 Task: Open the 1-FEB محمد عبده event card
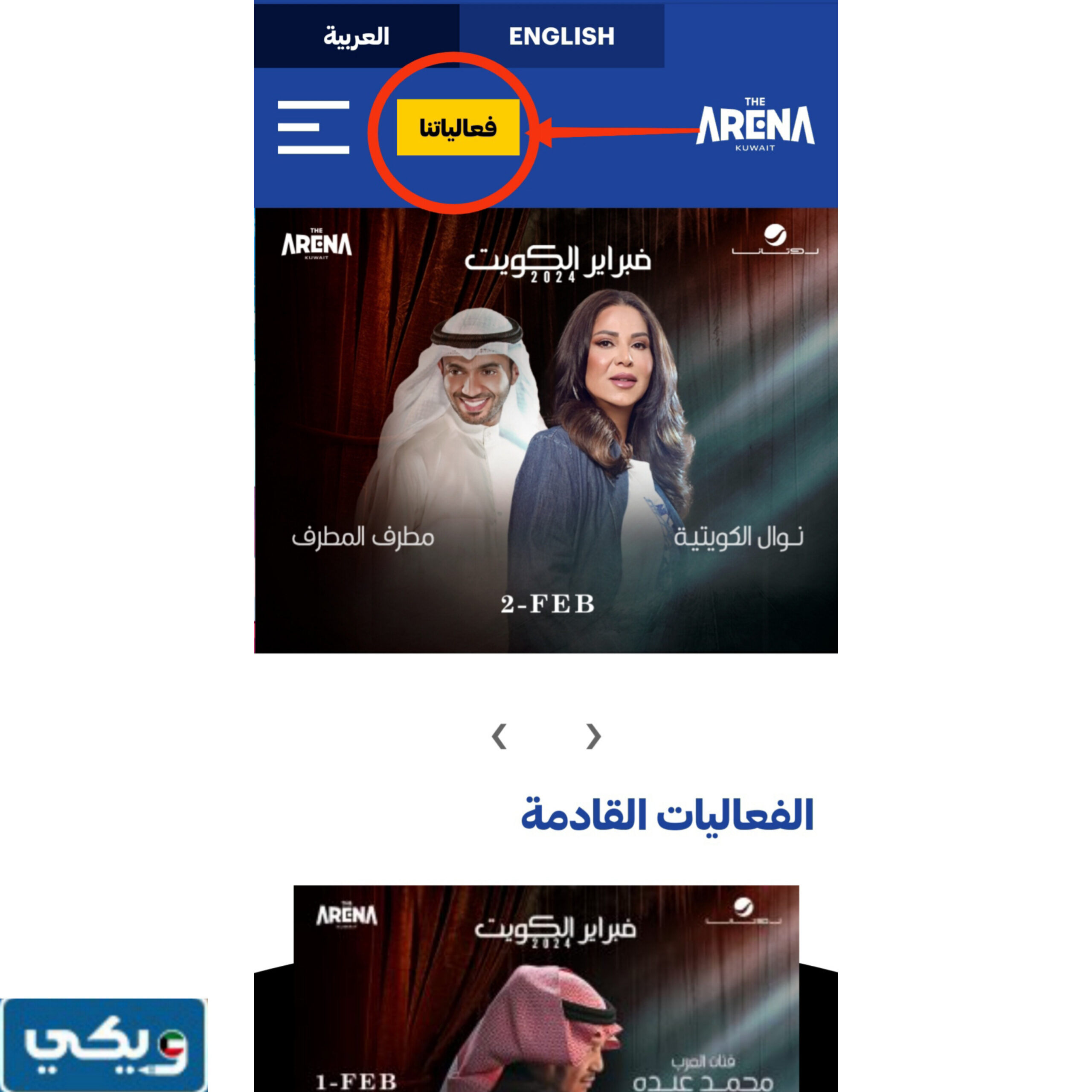[x=546, y=989]
